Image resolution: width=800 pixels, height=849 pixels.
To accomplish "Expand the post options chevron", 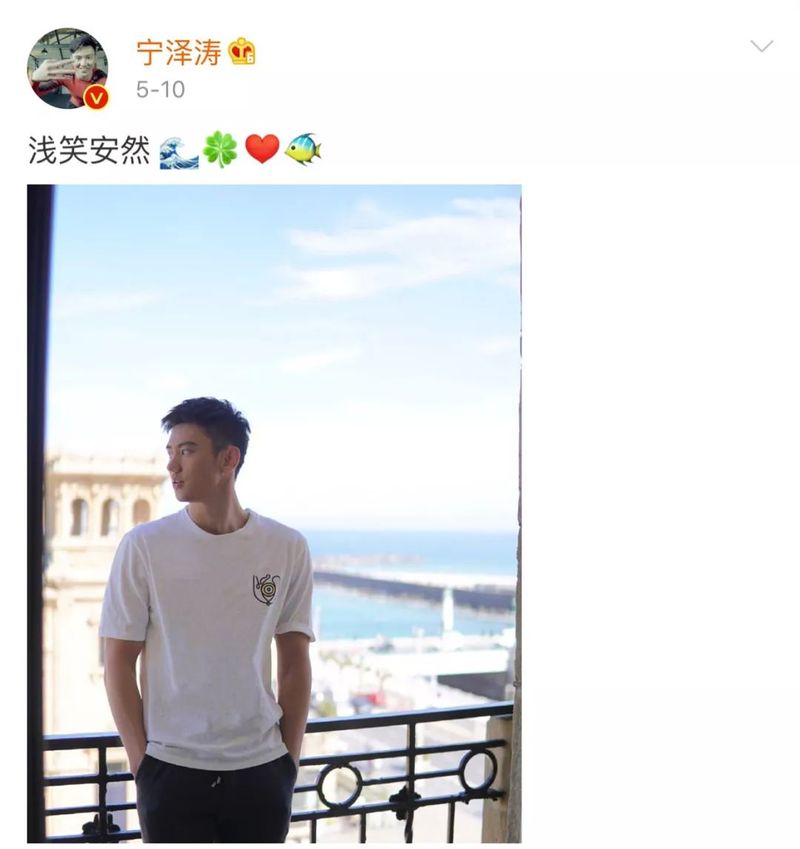I will [761, 47].
